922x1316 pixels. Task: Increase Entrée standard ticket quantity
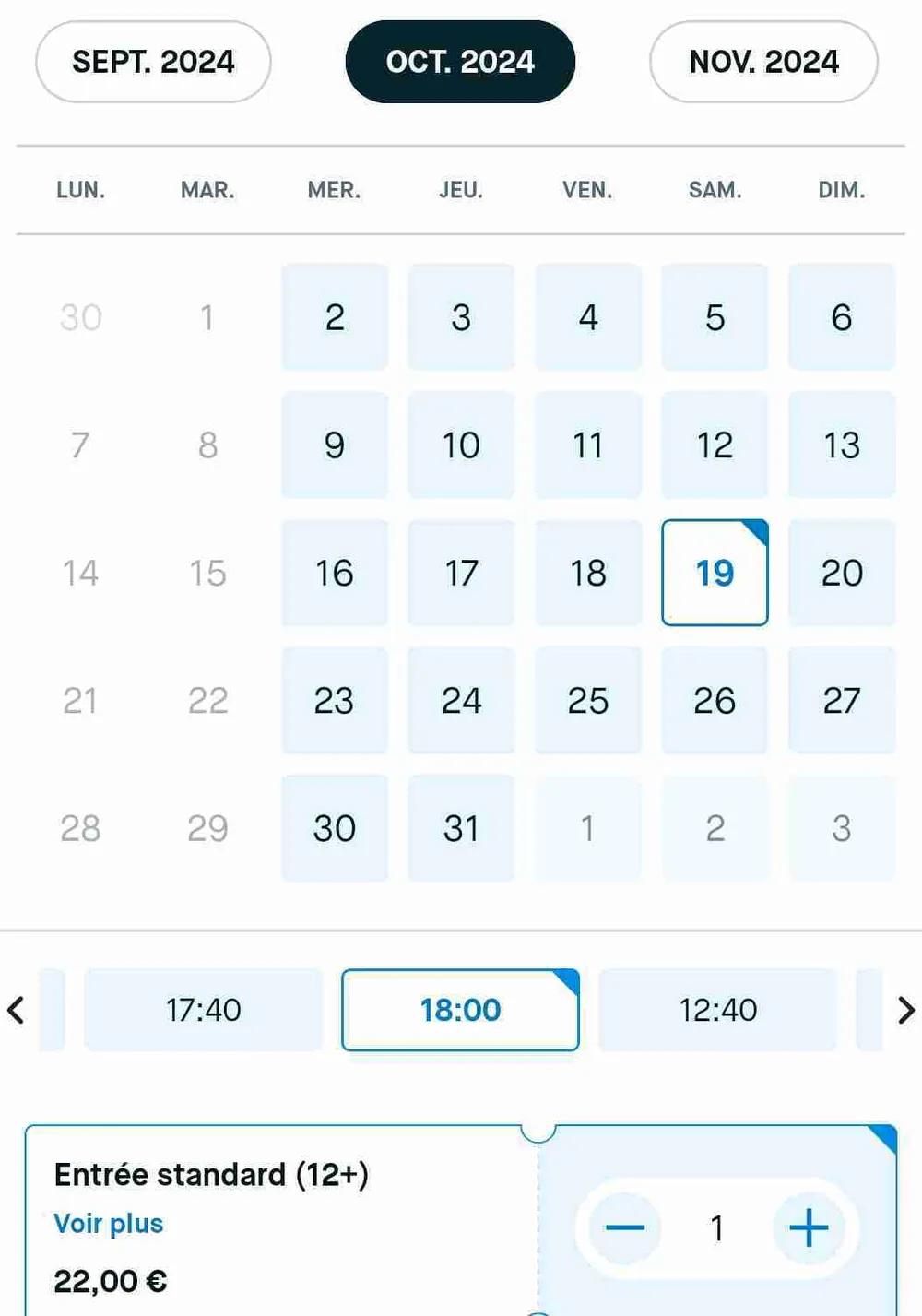pos(808,1228)
